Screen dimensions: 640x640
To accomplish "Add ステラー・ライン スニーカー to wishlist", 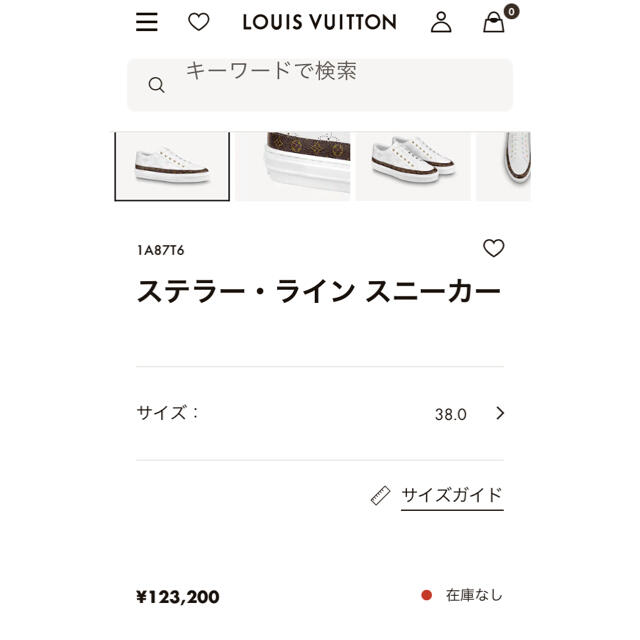I will [493, 249].
